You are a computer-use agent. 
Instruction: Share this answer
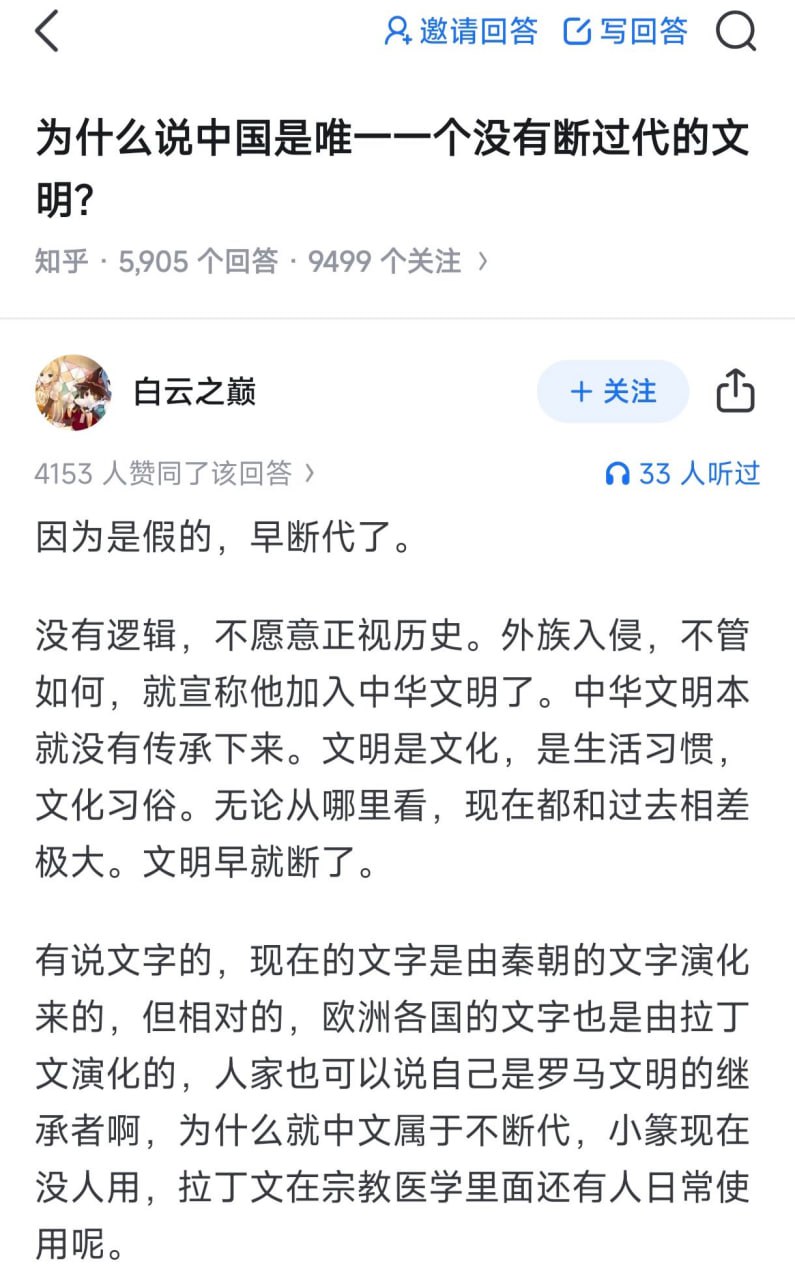[x=735, y=391]
